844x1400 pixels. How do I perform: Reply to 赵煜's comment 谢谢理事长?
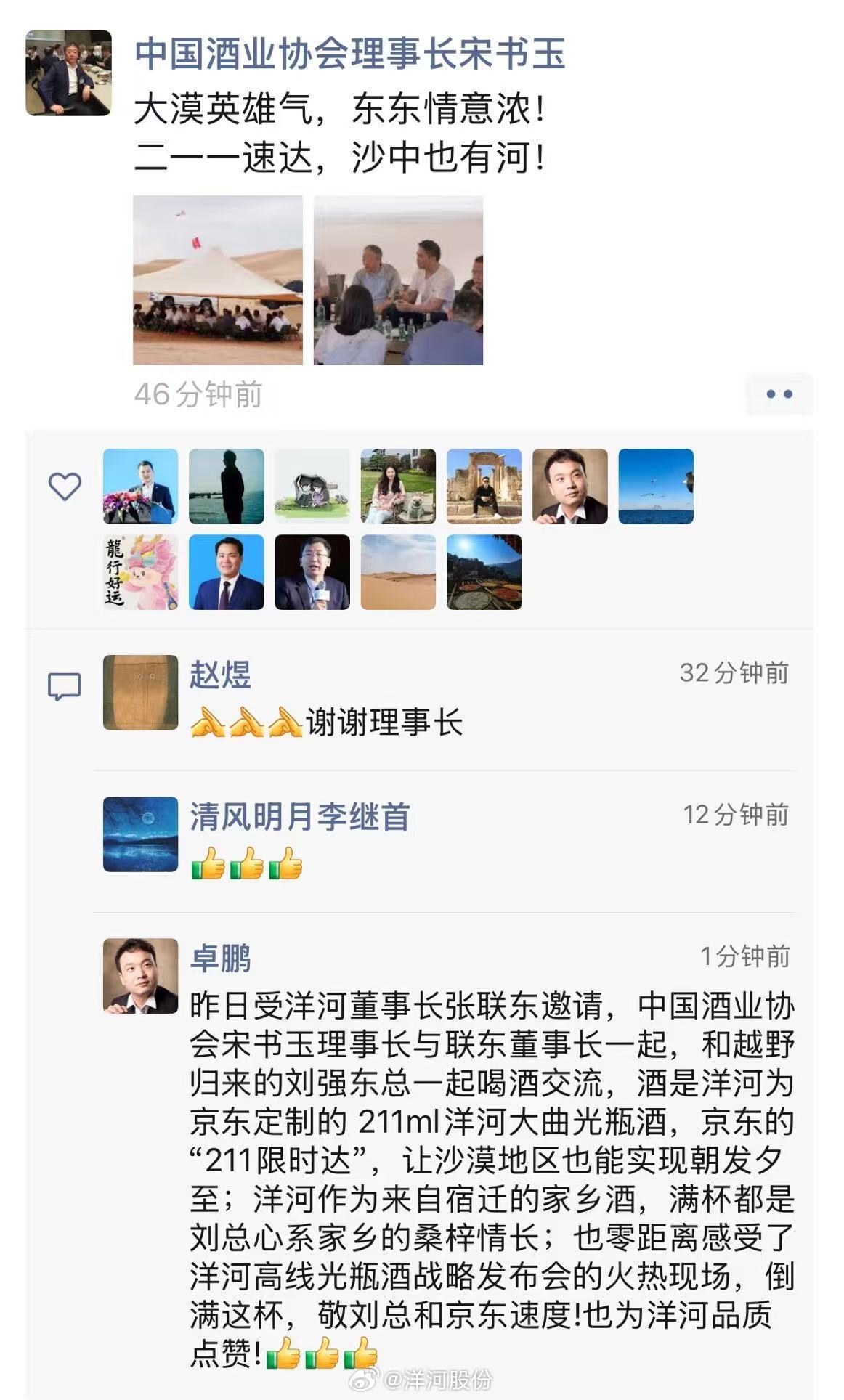tap(384, 723)
